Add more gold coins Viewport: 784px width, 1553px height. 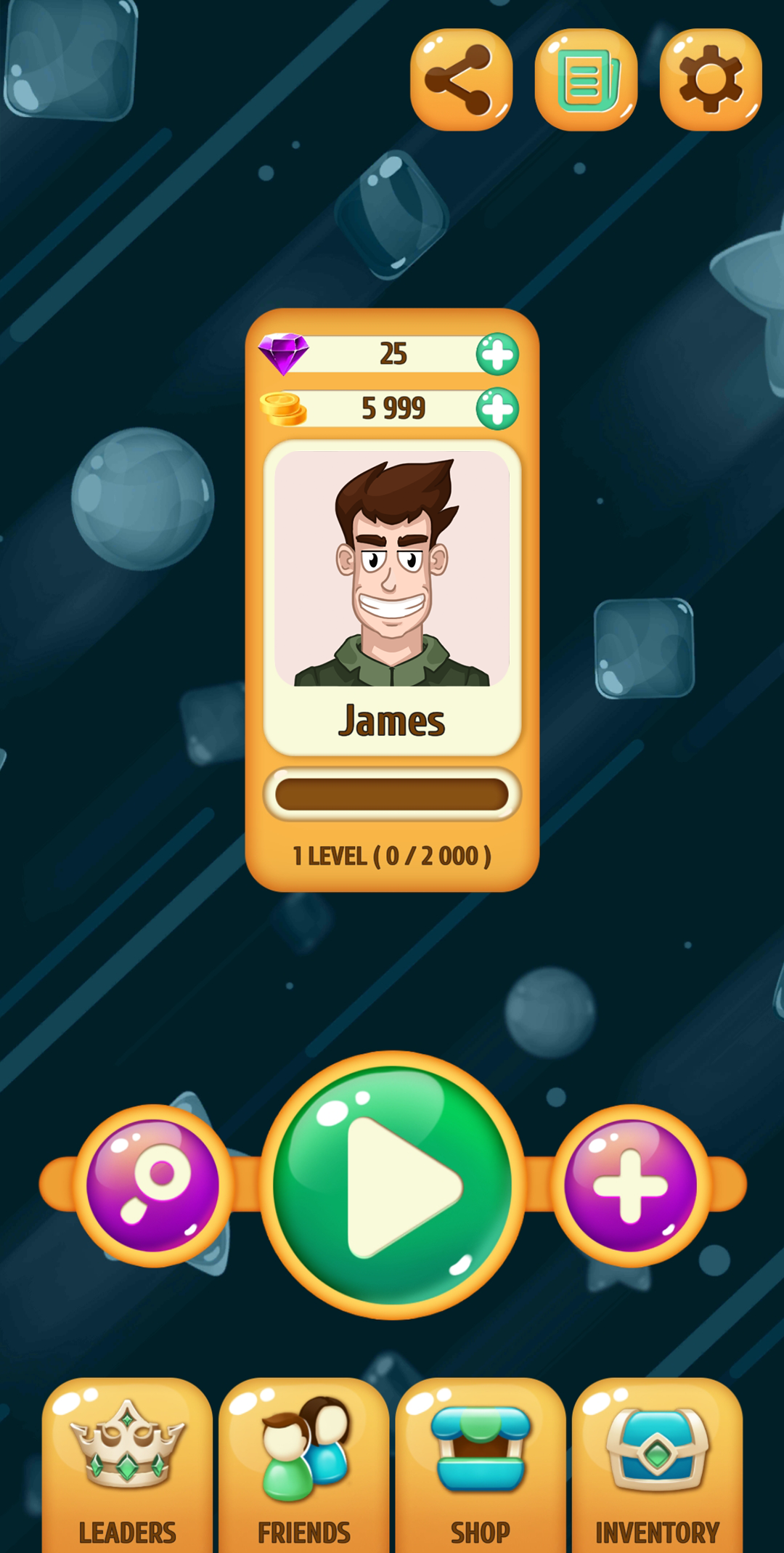point(497,409)
